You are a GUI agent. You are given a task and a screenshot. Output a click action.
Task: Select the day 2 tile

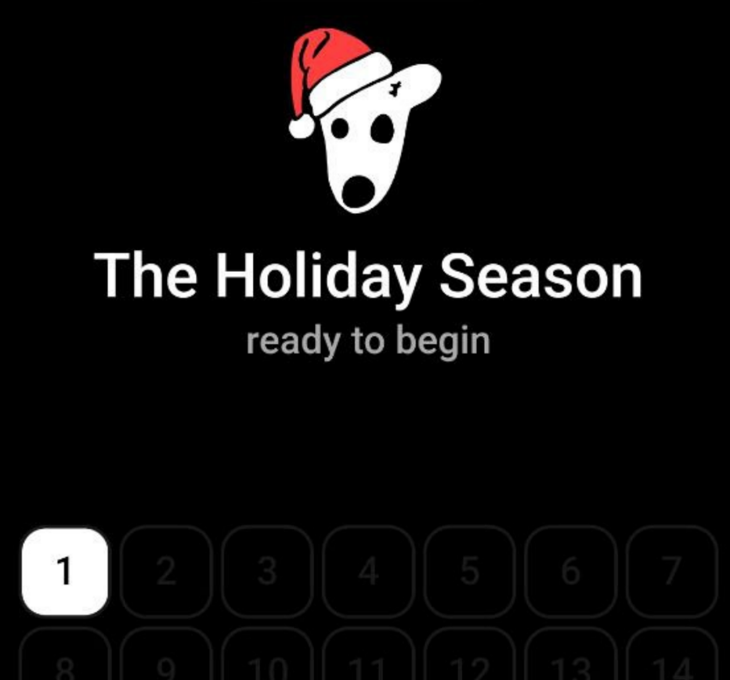coord(166,571)
